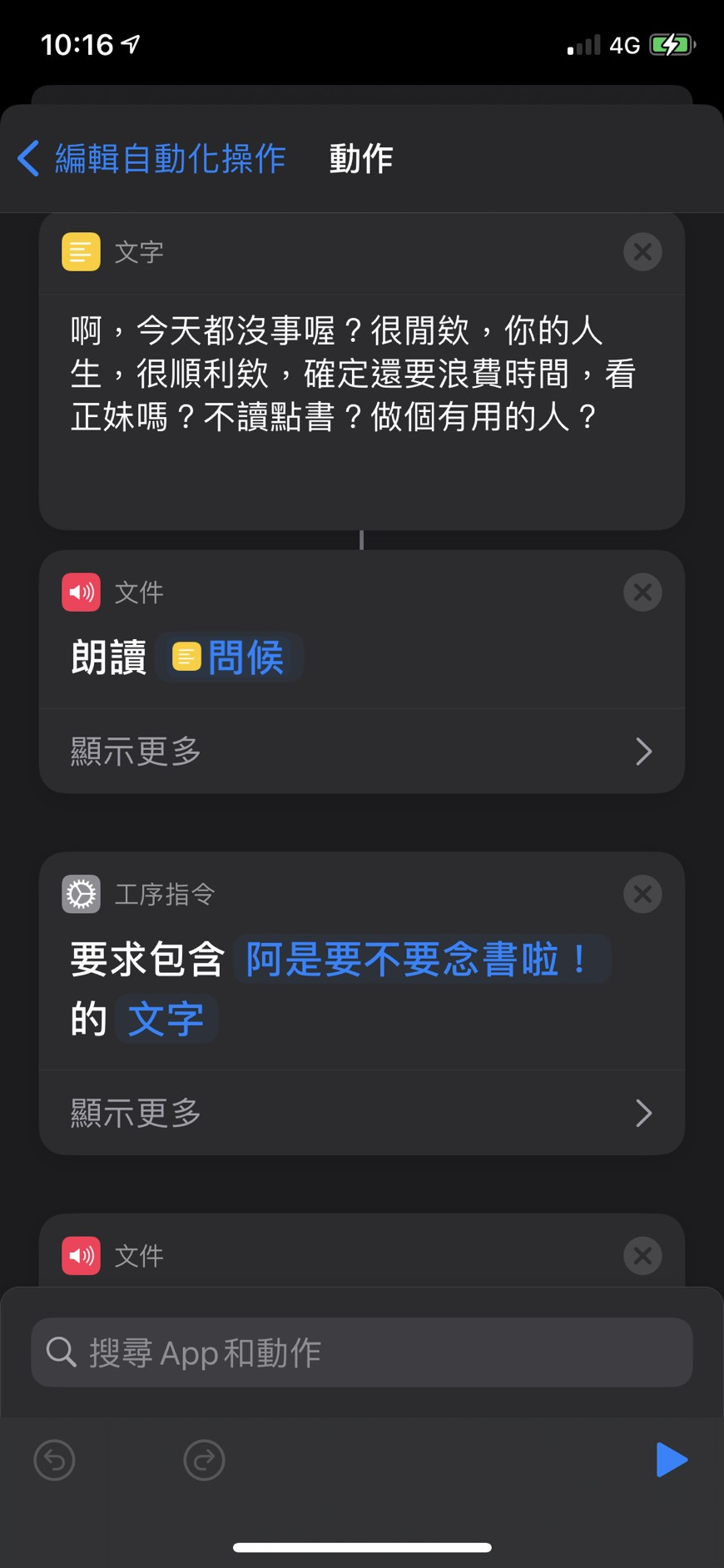
Task: Remove the 文字 action card
Action: coord(642,251)
